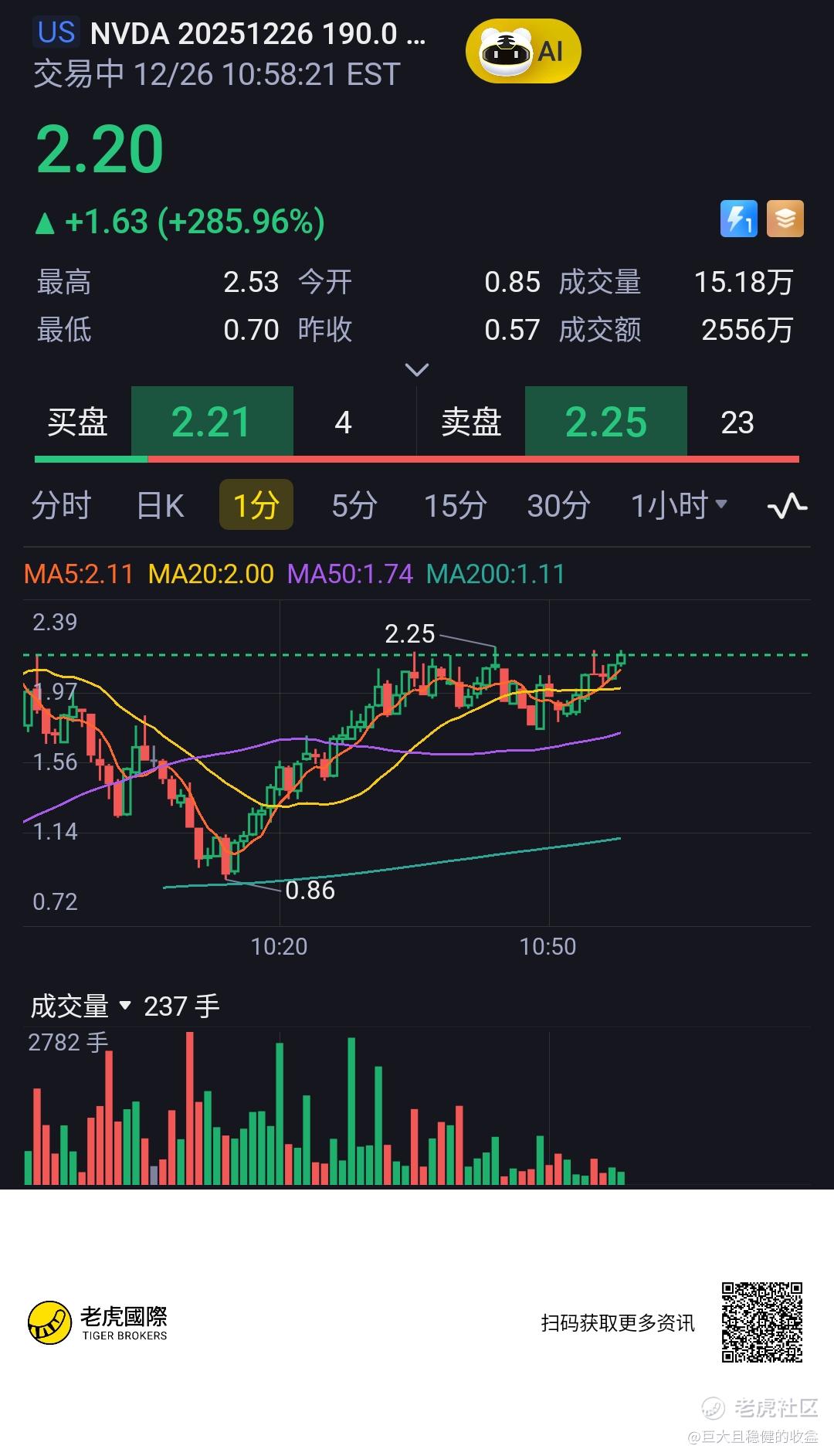Screen dimensions: 834x1456
Task: Open chart indicator settings icon
Action: pyautogui.click(x=787, y=506)
